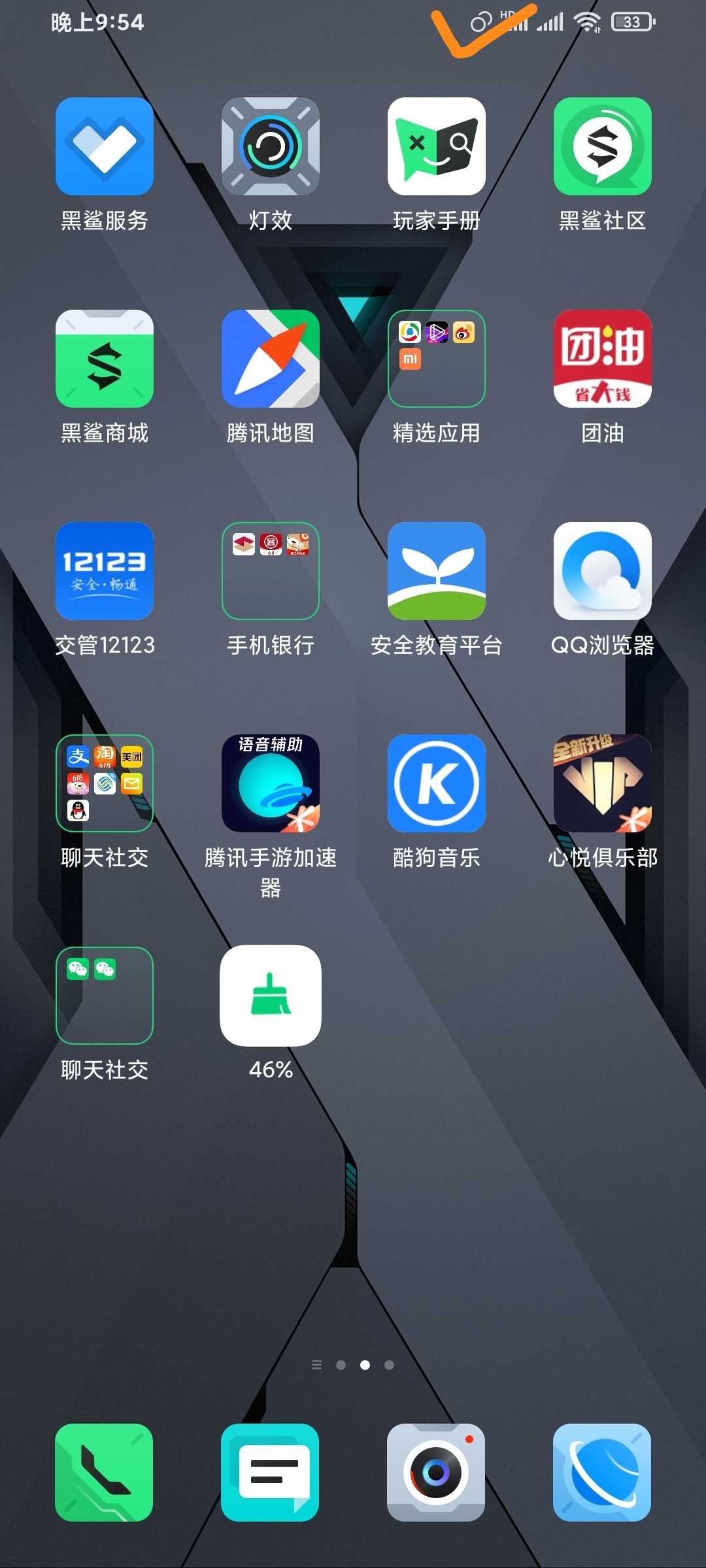Viewport: 706px width, 1568px height.
Task: Launch QQ浏览器 browser
Action: (x=603, y=571)
